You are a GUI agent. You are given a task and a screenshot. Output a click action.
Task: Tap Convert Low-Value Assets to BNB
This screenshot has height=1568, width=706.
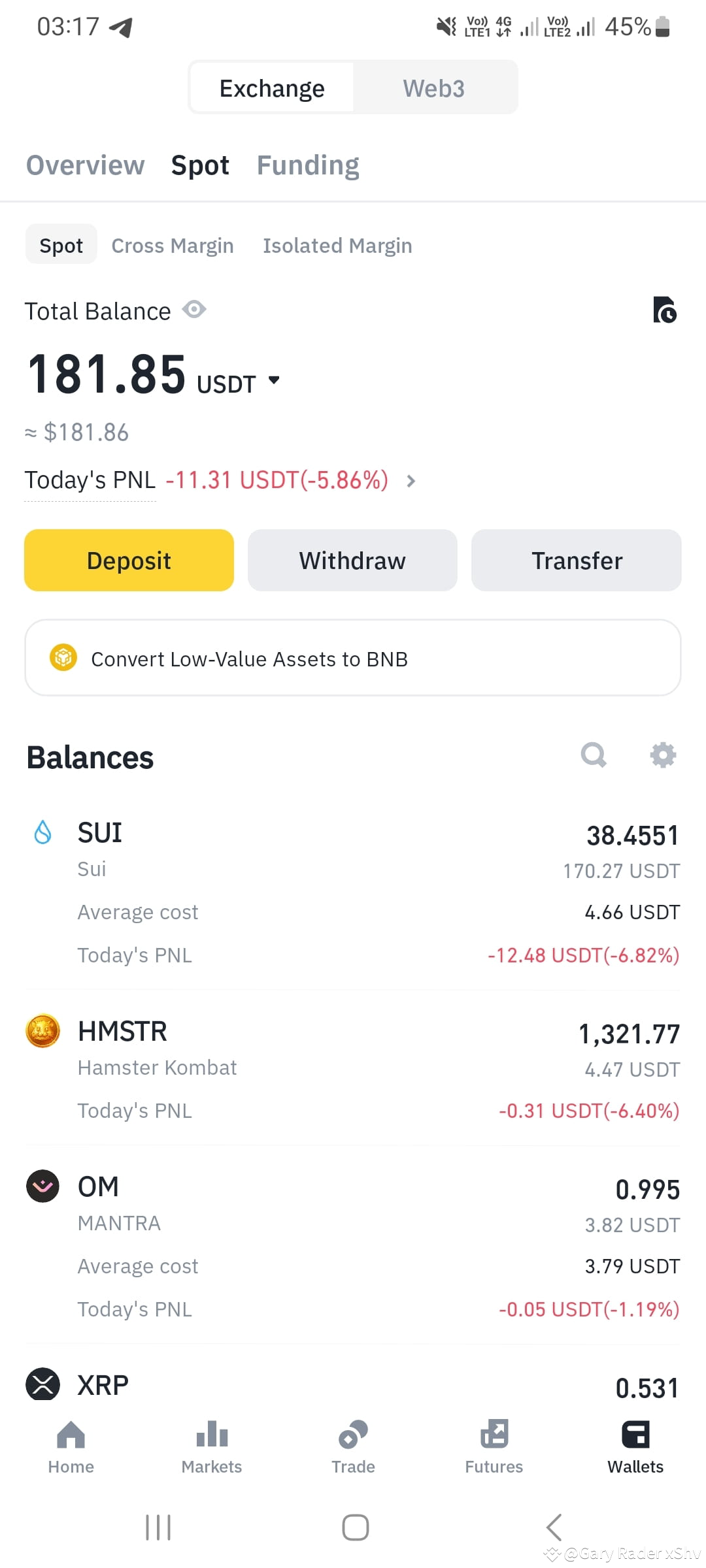[353, 658]
